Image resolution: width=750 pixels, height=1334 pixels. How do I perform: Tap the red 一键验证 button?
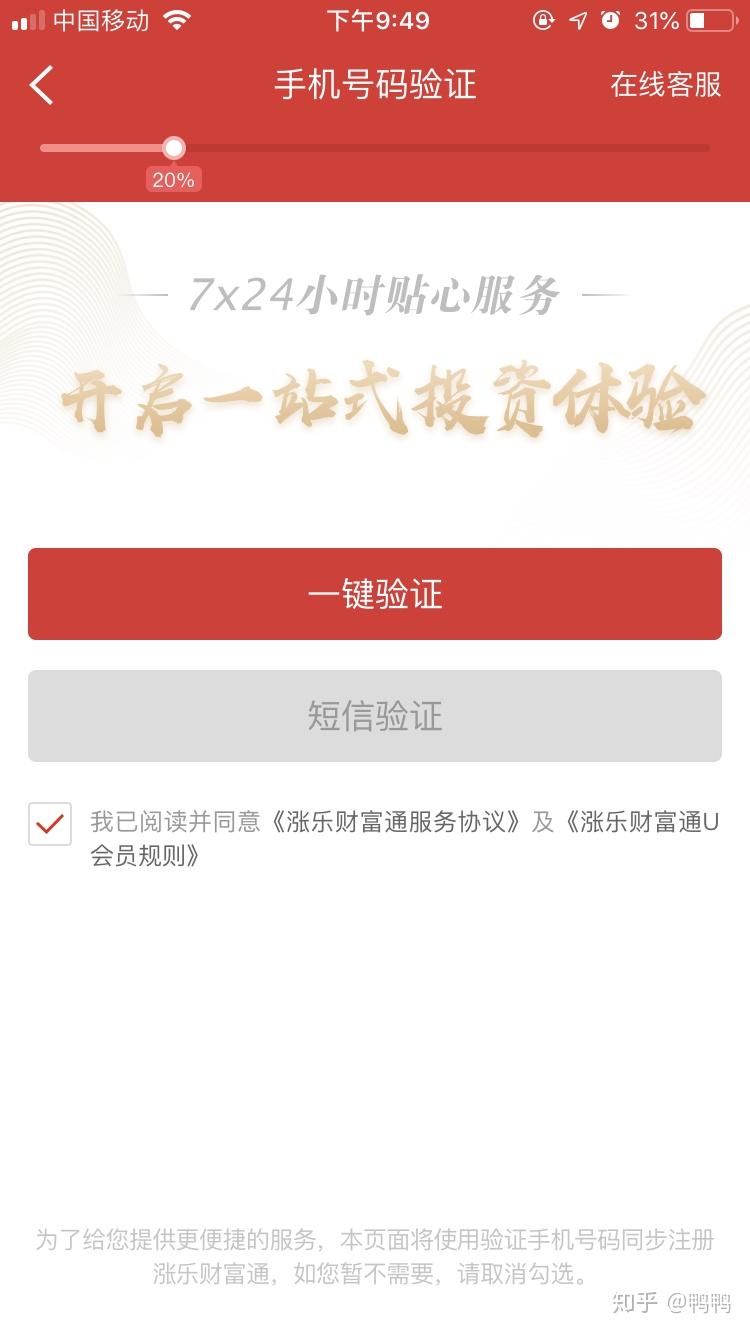(375, 594)
